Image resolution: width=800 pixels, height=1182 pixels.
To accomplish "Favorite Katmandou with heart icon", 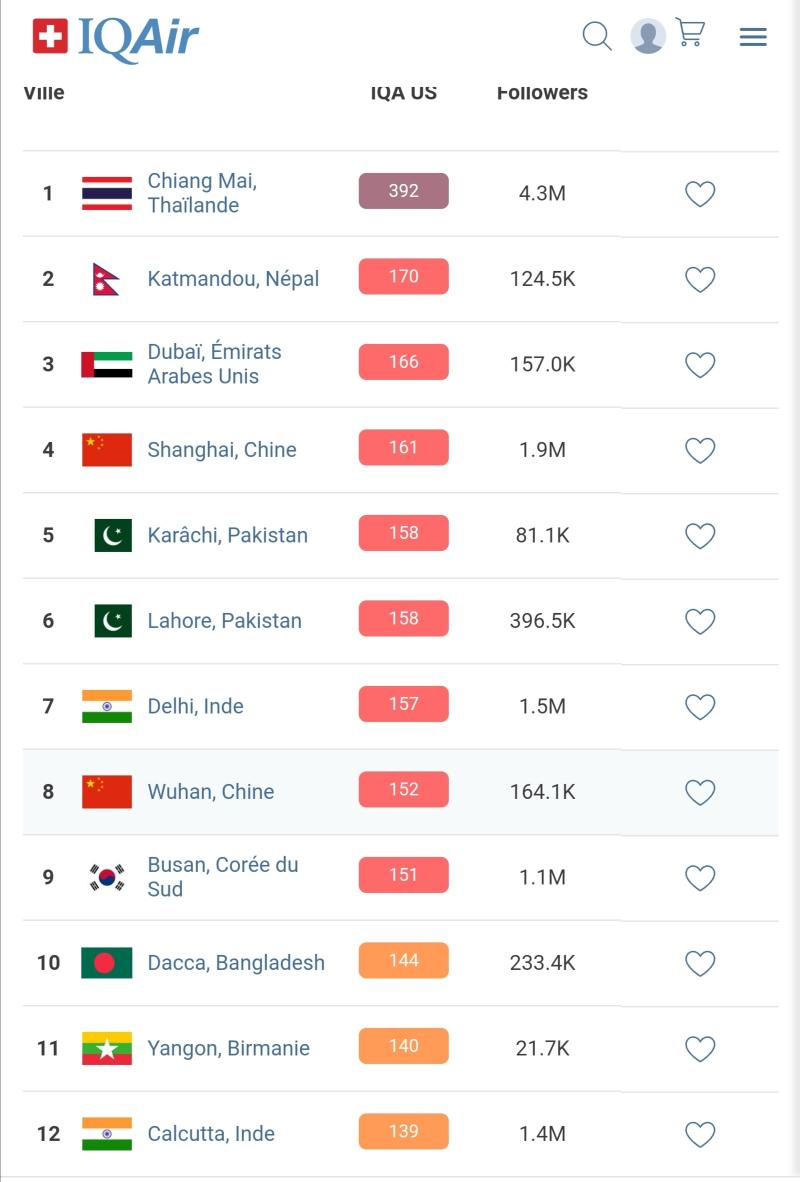I will (700, 279).
